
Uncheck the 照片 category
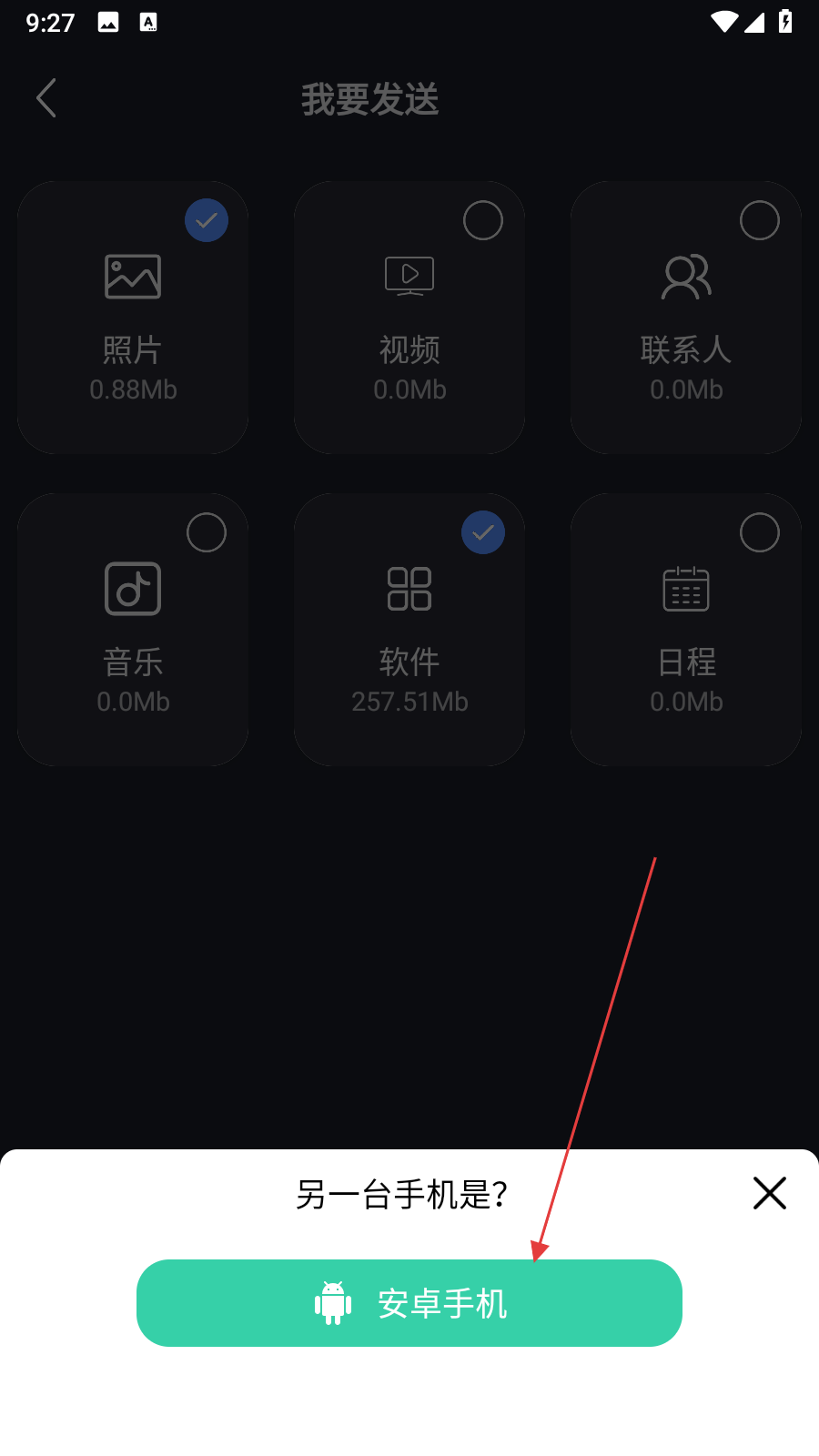[207, 220]
